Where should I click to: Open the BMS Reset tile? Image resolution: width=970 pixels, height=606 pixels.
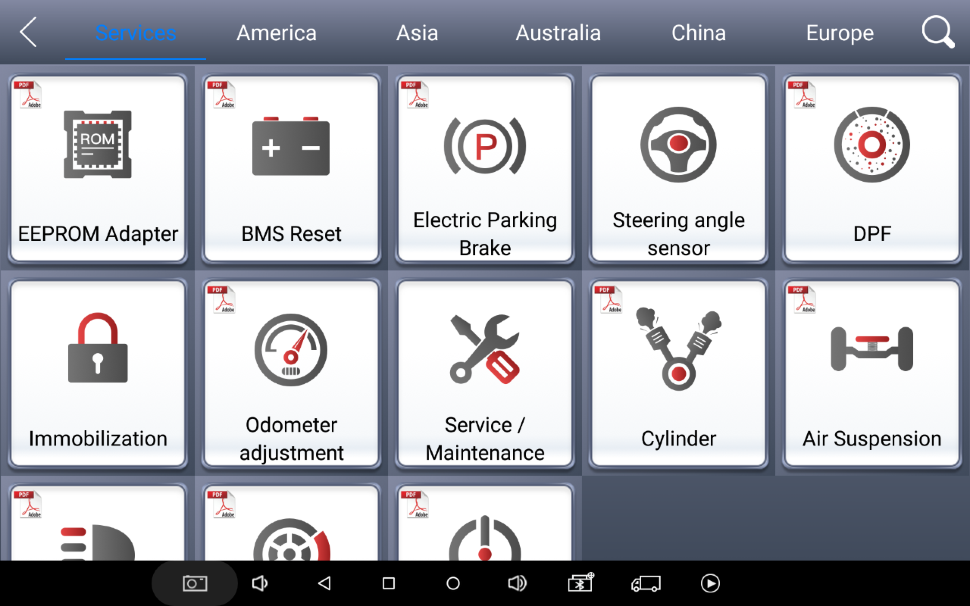291,168
